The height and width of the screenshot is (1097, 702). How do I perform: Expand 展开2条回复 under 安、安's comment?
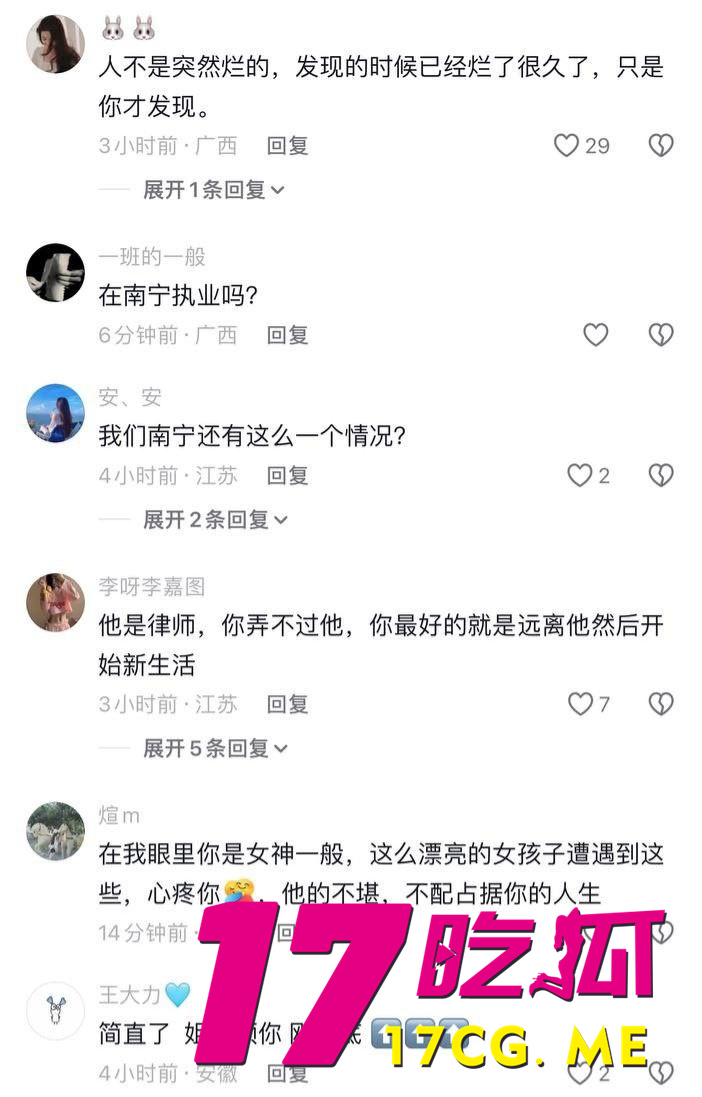[x=214, y=520]
